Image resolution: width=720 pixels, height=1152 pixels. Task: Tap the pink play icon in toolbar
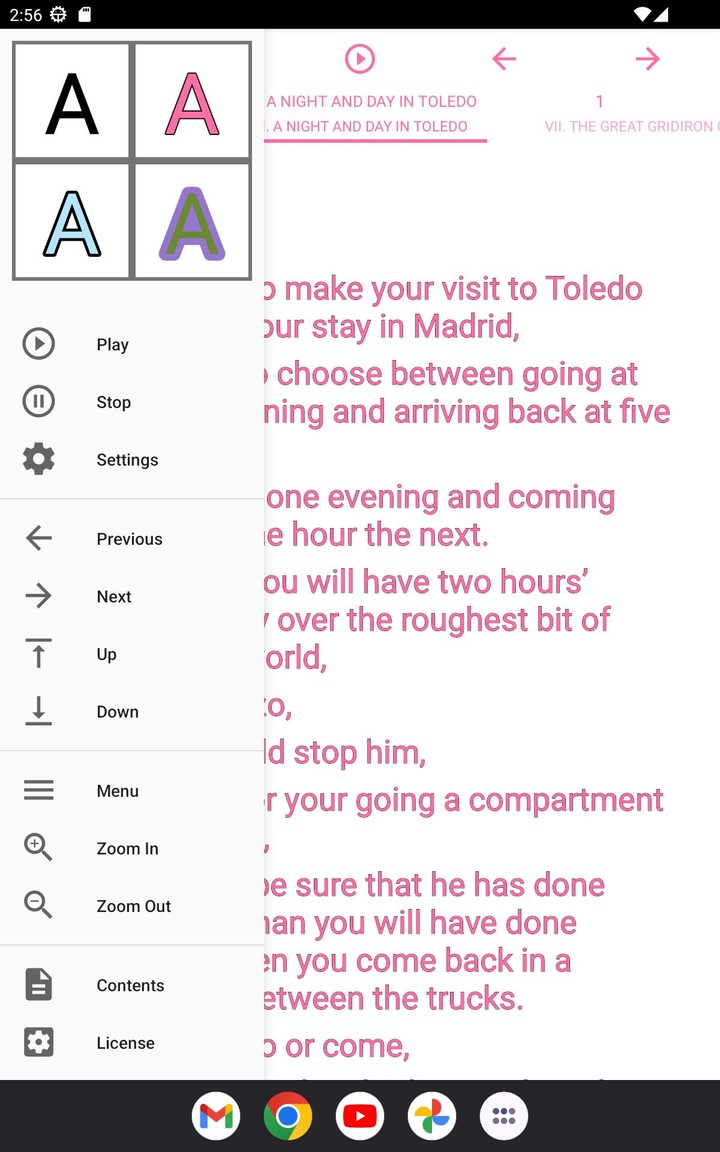(360, 59)
